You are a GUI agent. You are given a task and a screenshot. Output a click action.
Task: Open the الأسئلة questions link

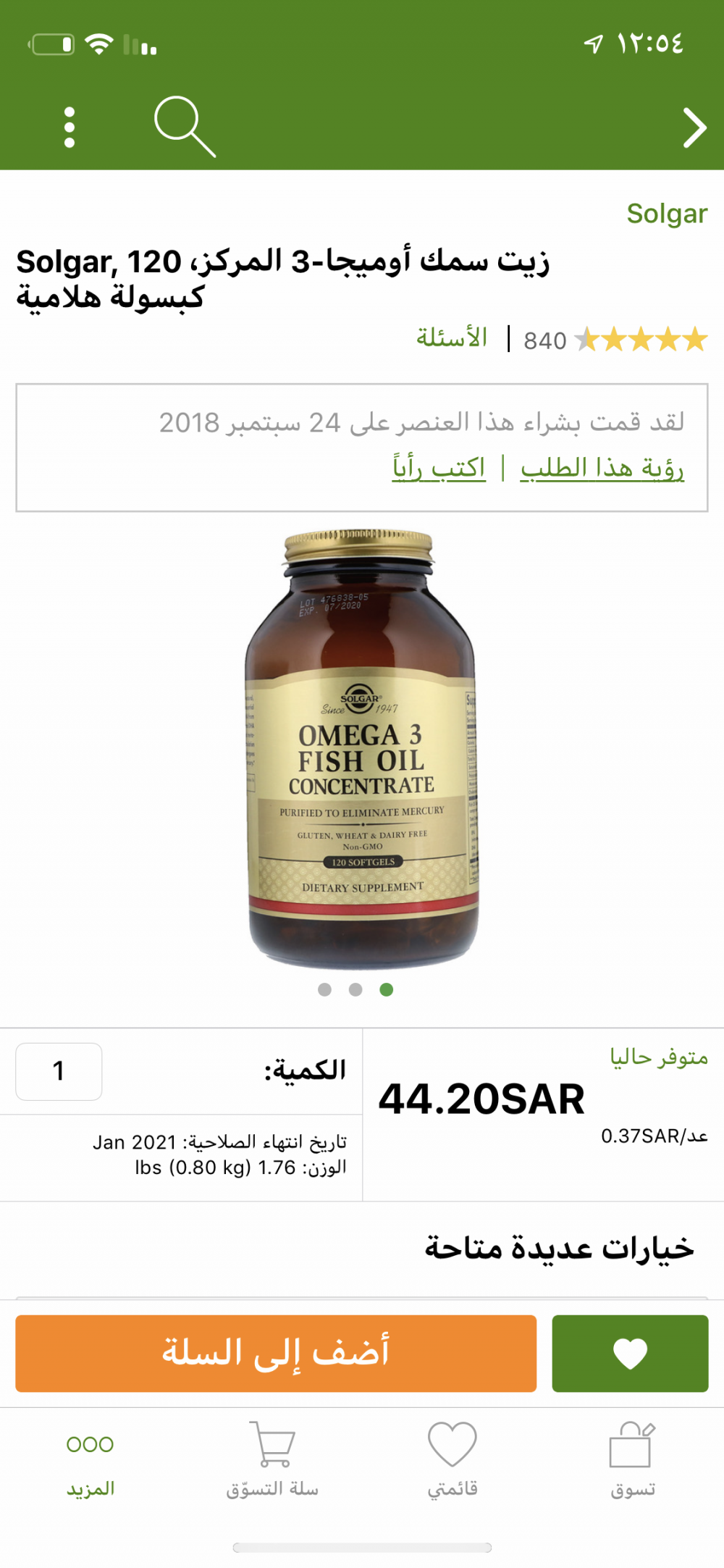pyautogui.click(x=451, y=338)
